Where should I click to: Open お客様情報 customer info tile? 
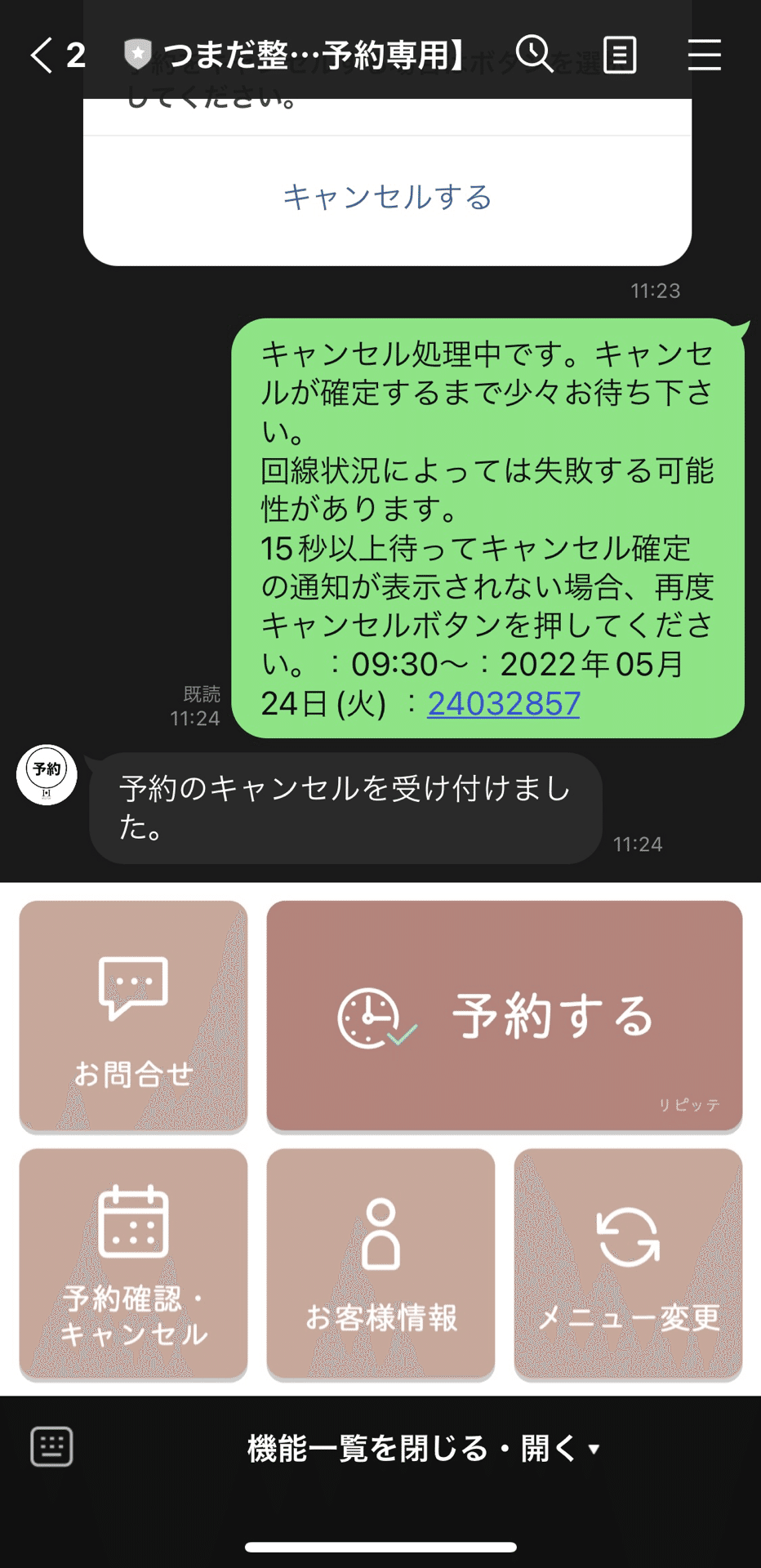click(380, 1263)
